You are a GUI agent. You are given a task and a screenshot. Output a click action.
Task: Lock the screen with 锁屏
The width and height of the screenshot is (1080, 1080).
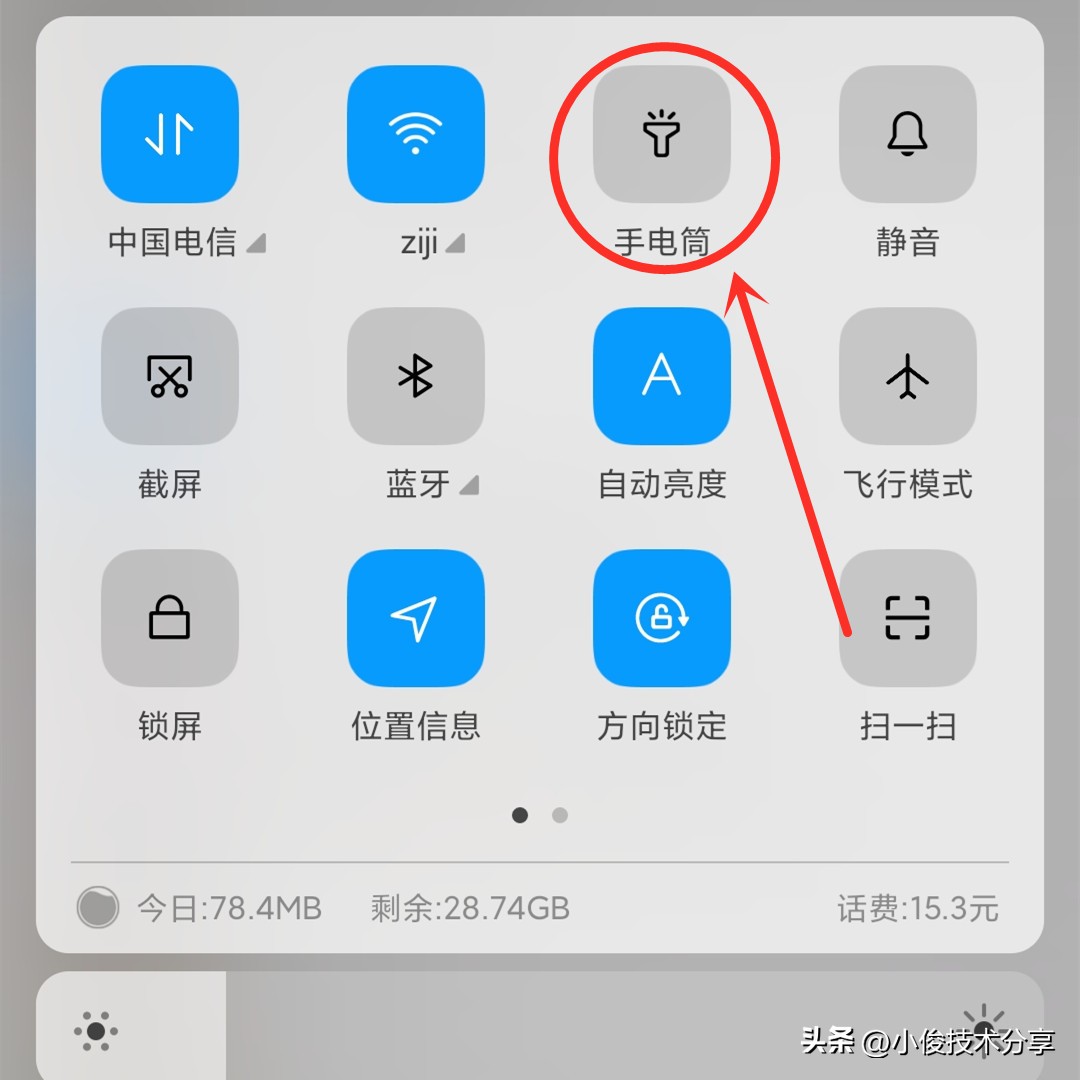169,618
